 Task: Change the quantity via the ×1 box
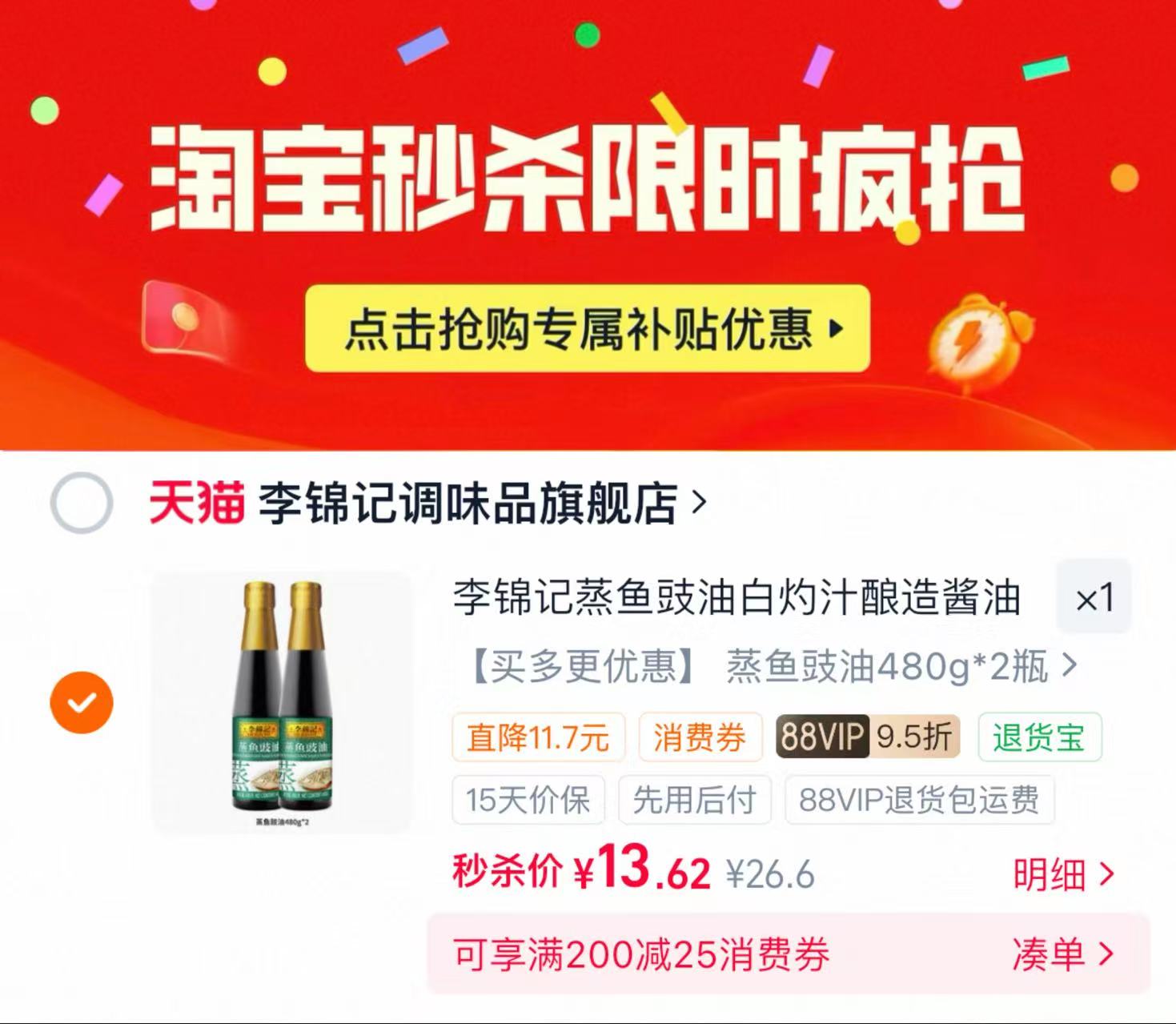(x=1094, y=597)
